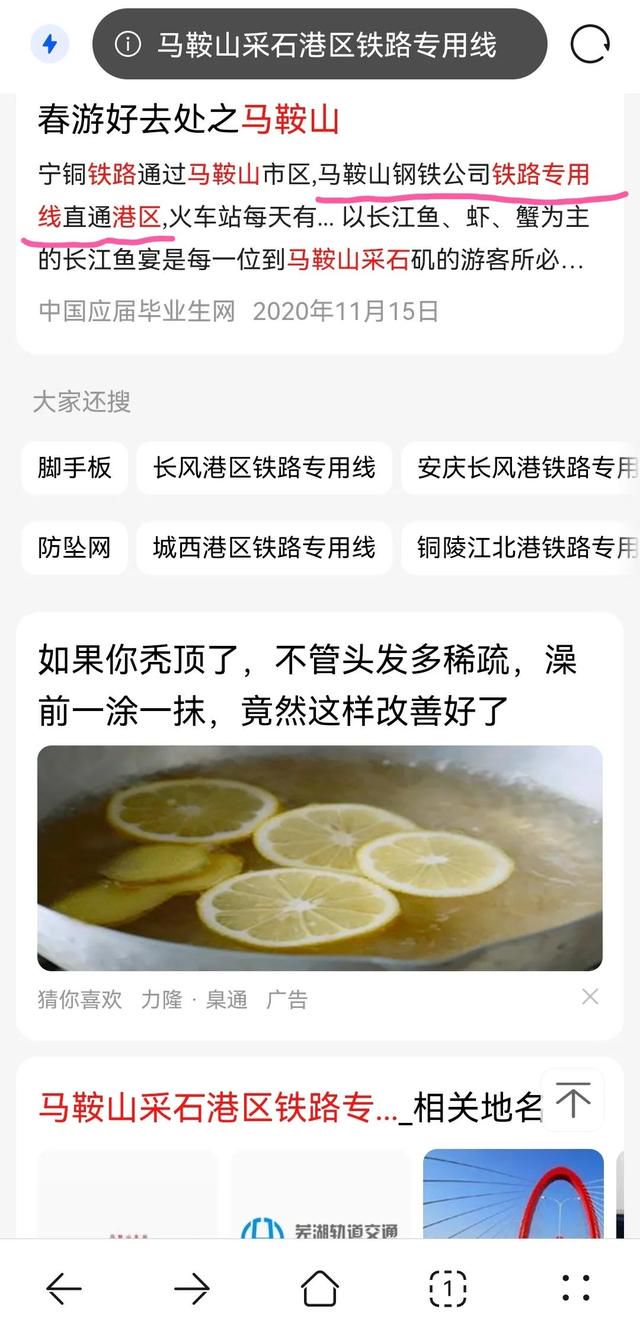The image size is (640, 1338).
Task: Dismiss the 力隆·臬通 advertisement
Action: (590, 996)
